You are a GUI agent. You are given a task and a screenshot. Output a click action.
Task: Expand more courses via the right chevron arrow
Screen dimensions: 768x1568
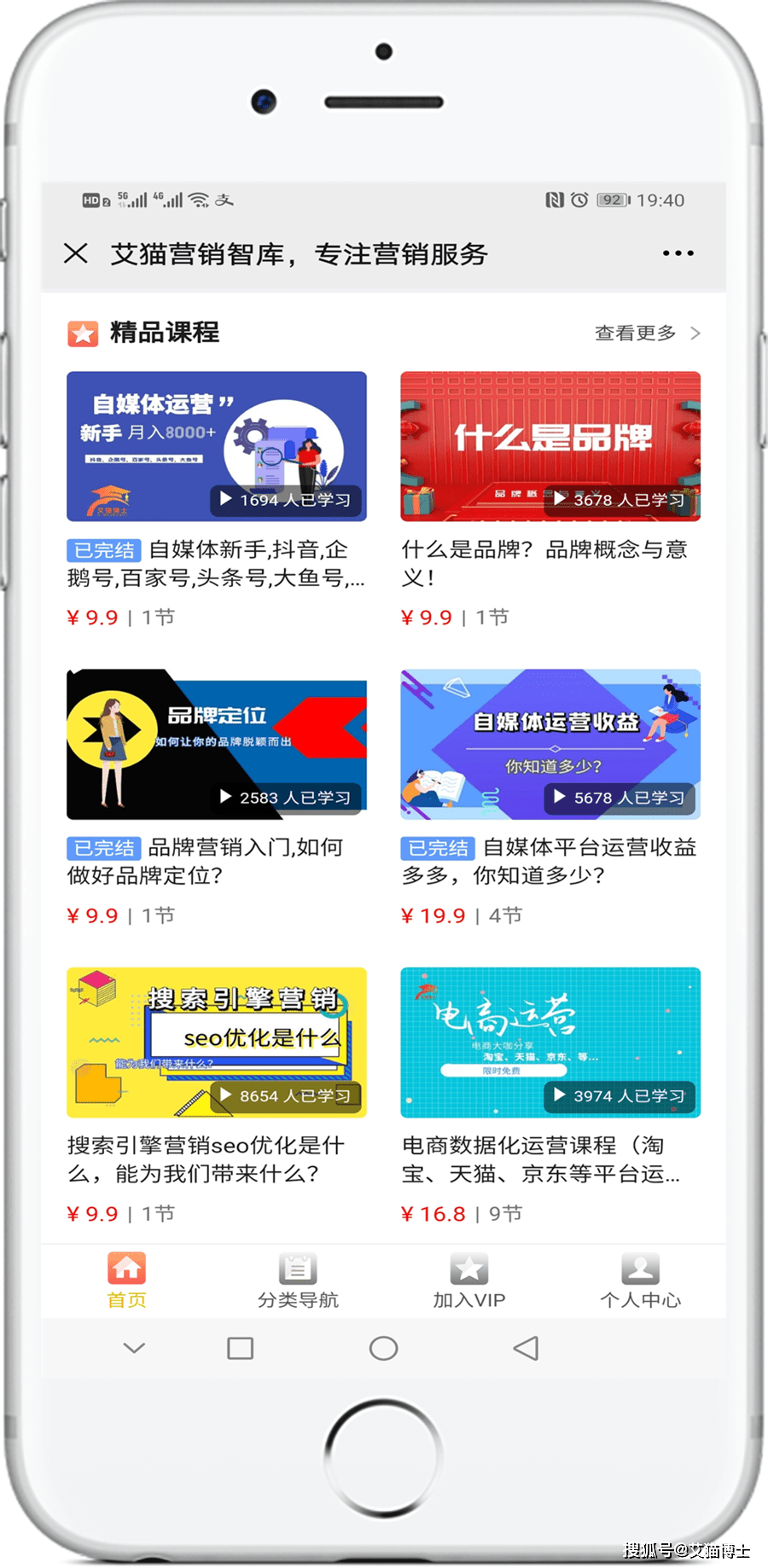pos(697,334)
